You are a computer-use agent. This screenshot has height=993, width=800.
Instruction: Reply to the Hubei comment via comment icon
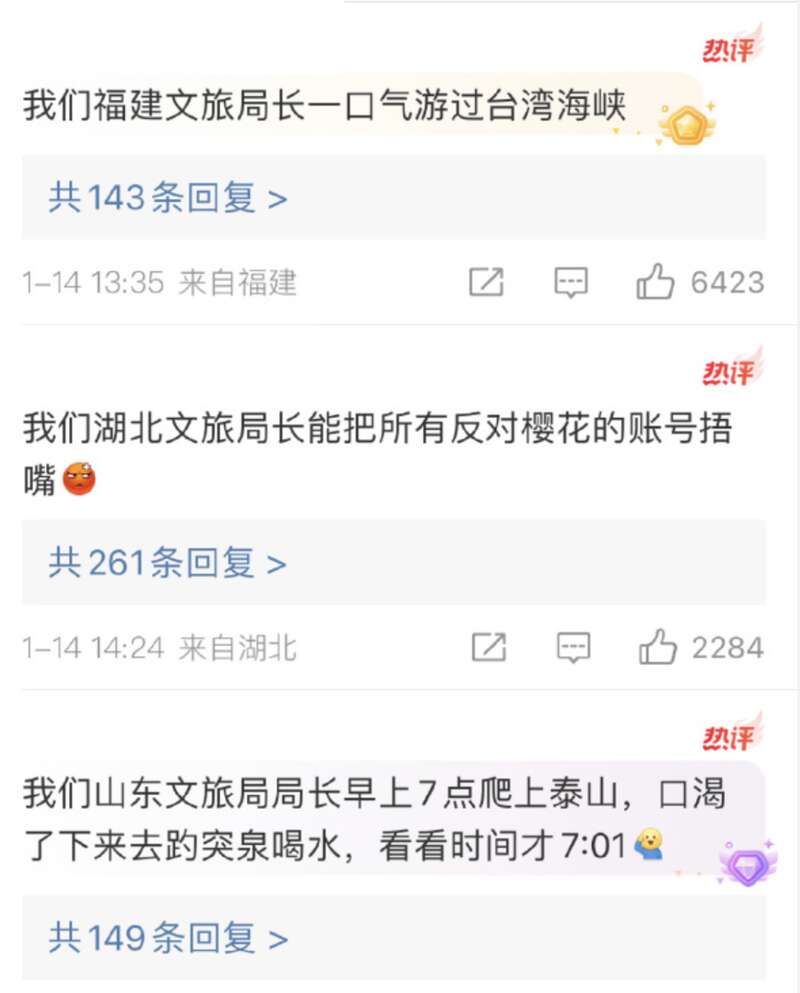coord(573,648)
